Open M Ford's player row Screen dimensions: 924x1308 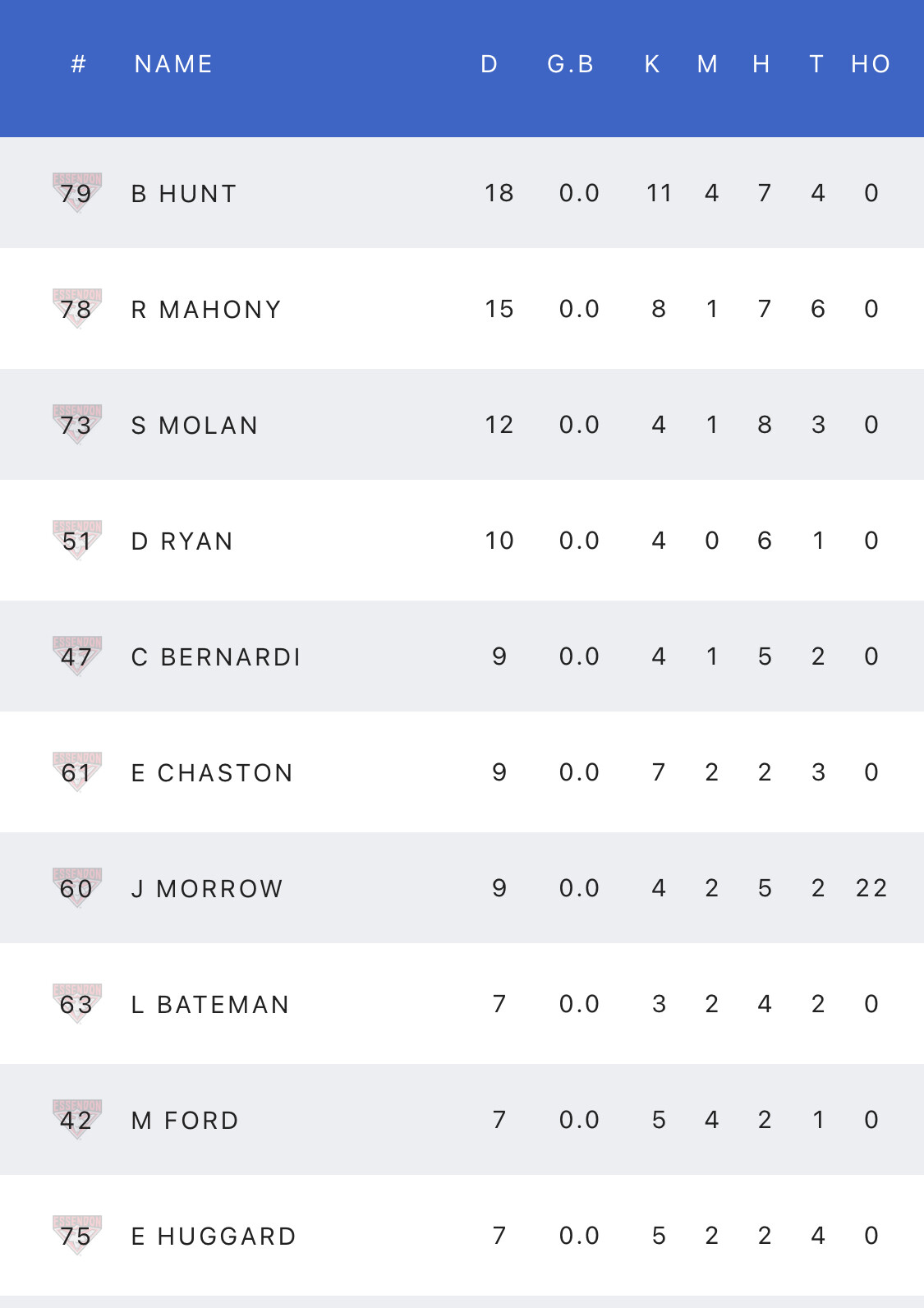pyautogui.click(x=186, y=1121)
